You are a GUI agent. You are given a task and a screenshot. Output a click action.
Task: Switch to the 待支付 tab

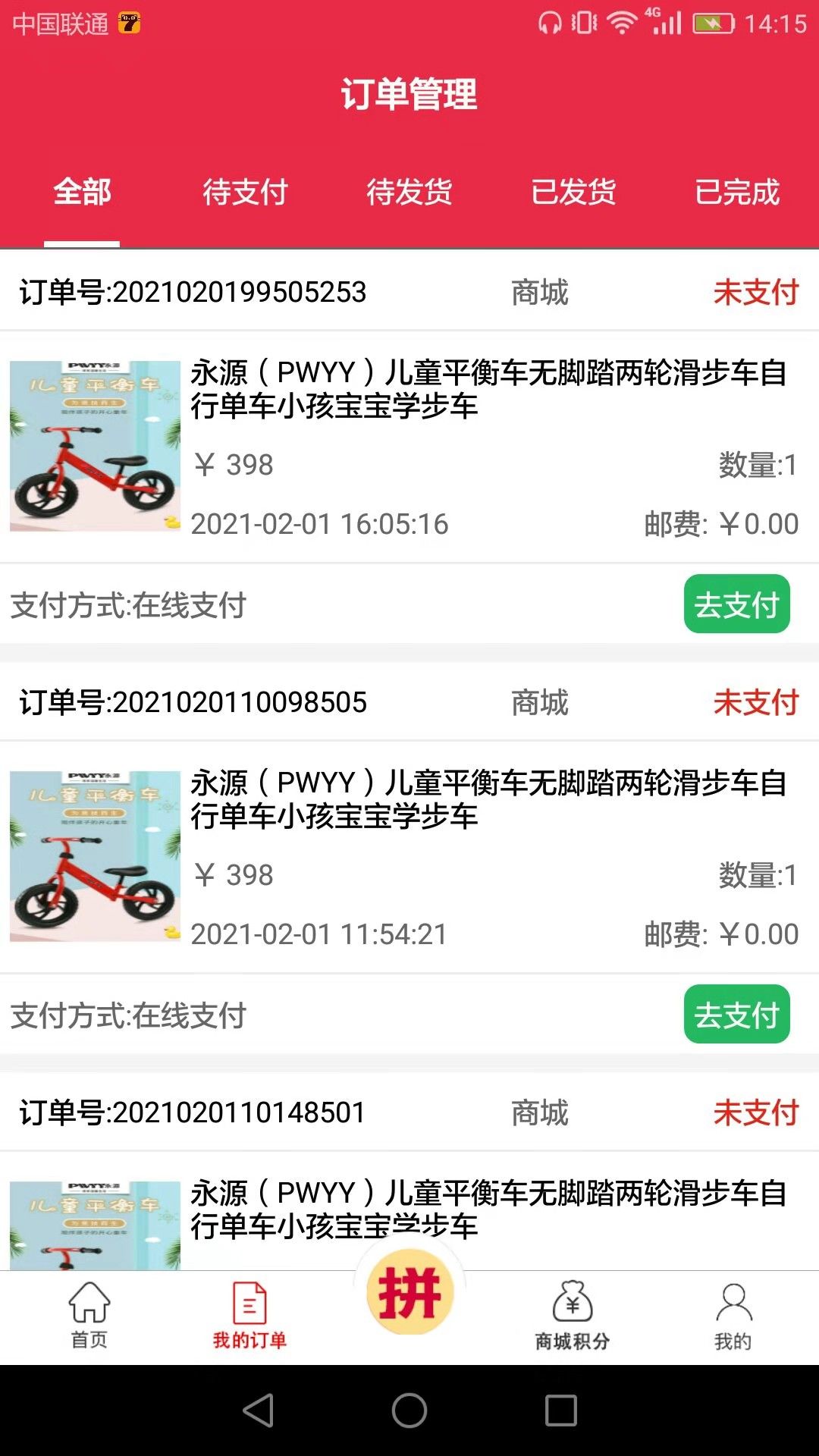(246, 193)
